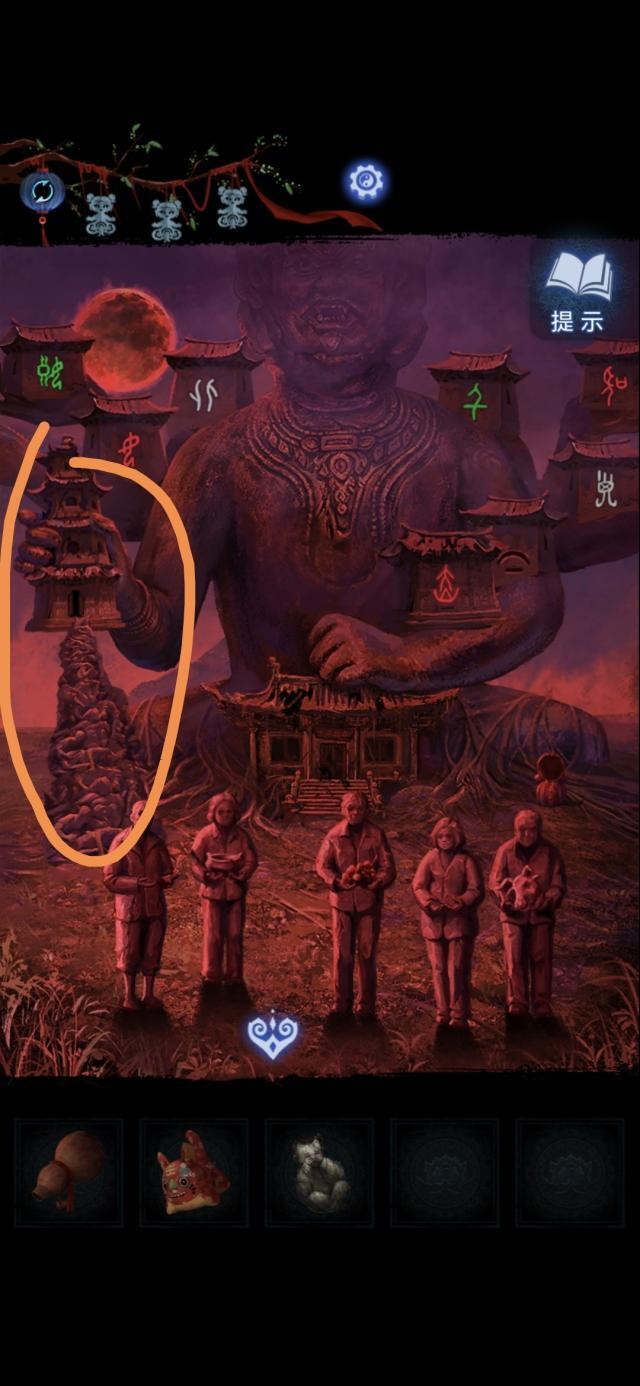Open the yin-yang settings gear
This screenshot has width=640, height=1386.
(366, 181)
